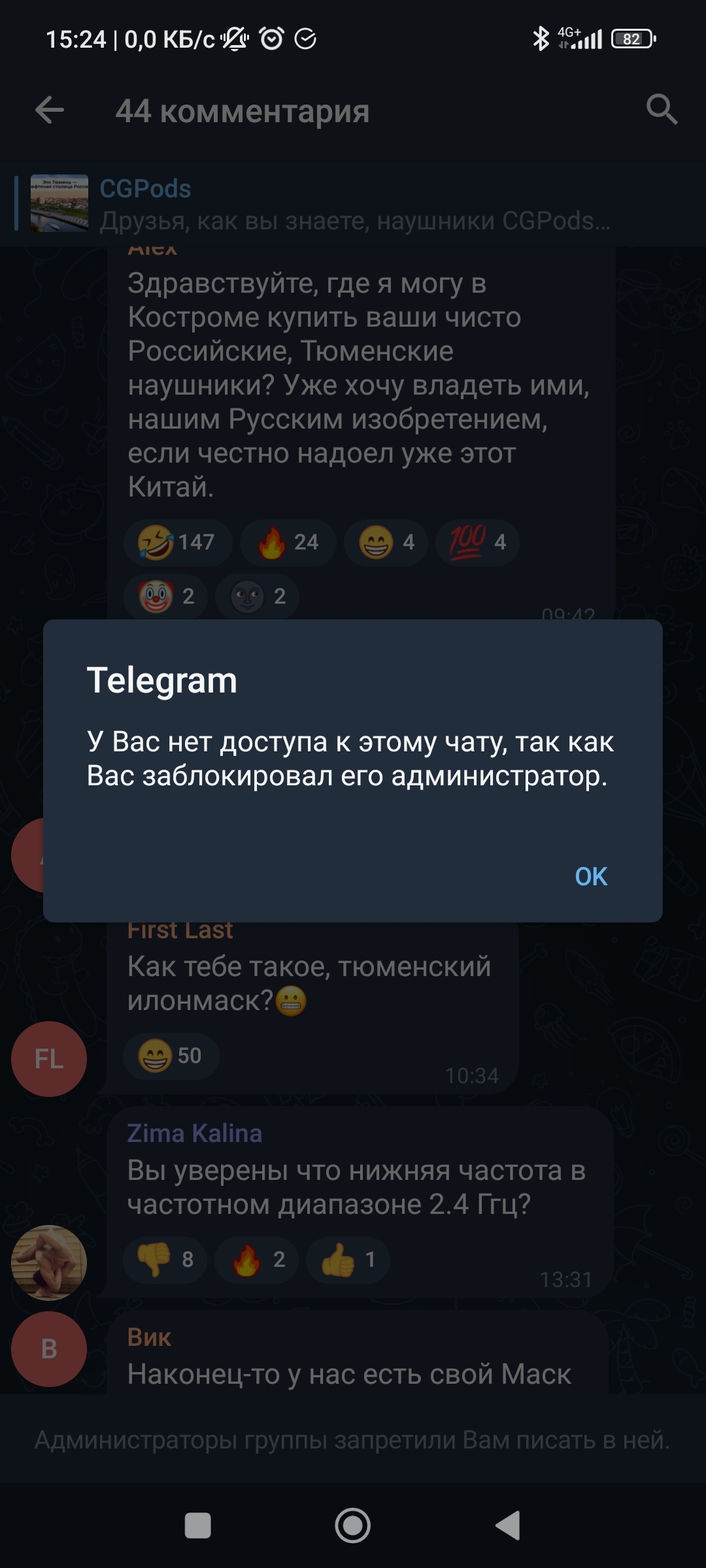
Task: Go to the home screen
Action: pyautogui.click(x=353, y=1526)
